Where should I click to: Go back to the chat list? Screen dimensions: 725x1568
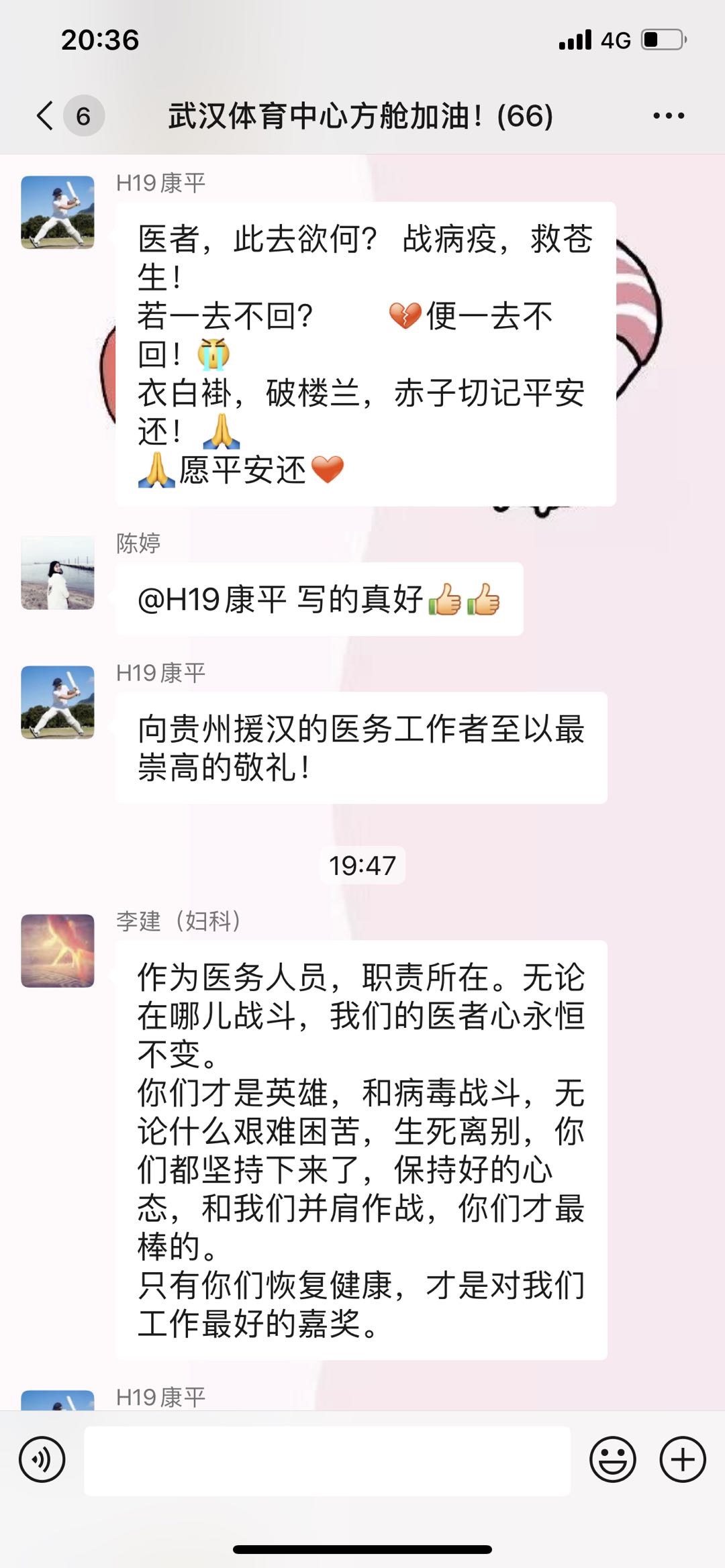46,116
